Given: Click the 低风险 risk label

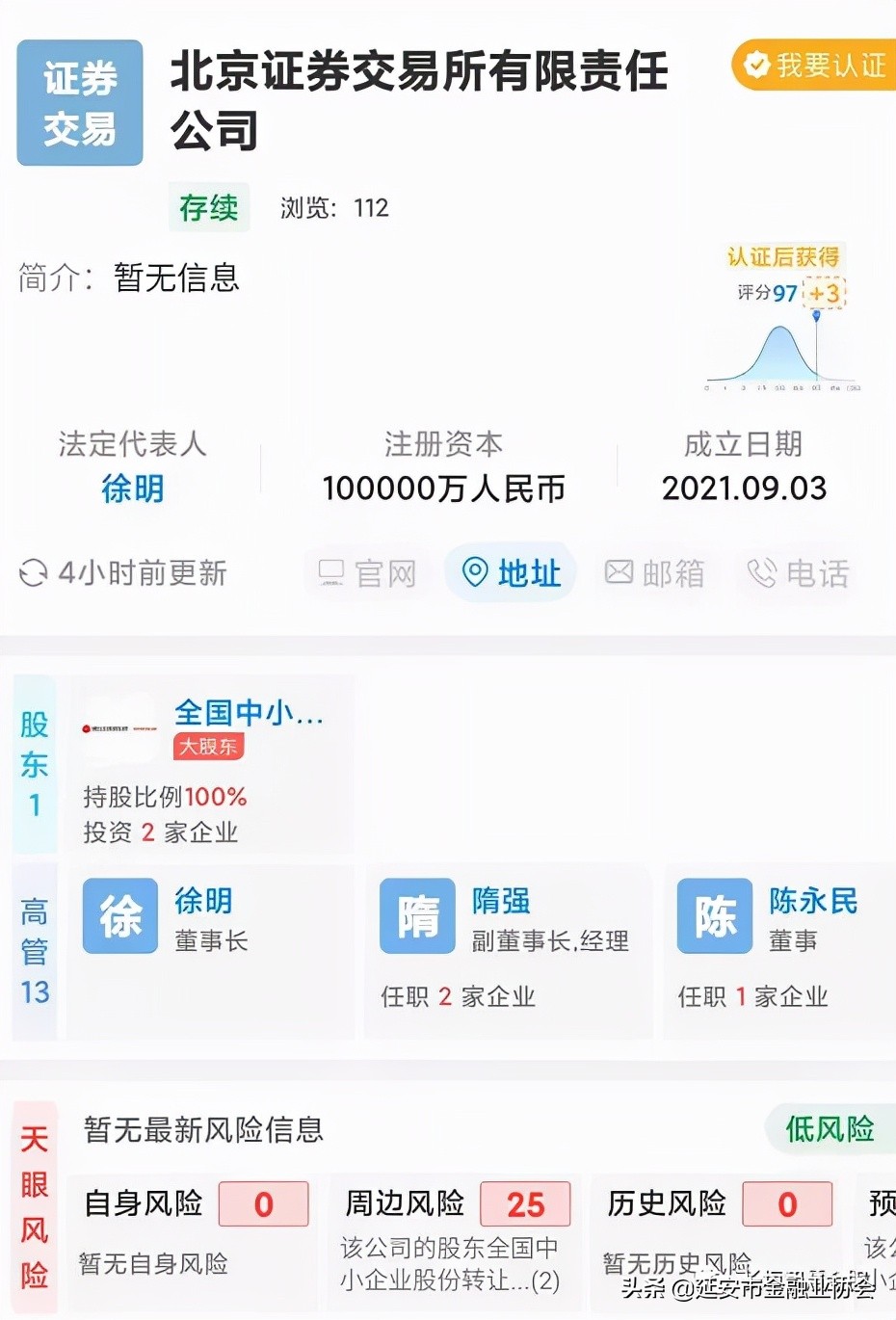Looking at the screenshot, I should 830,1126.
